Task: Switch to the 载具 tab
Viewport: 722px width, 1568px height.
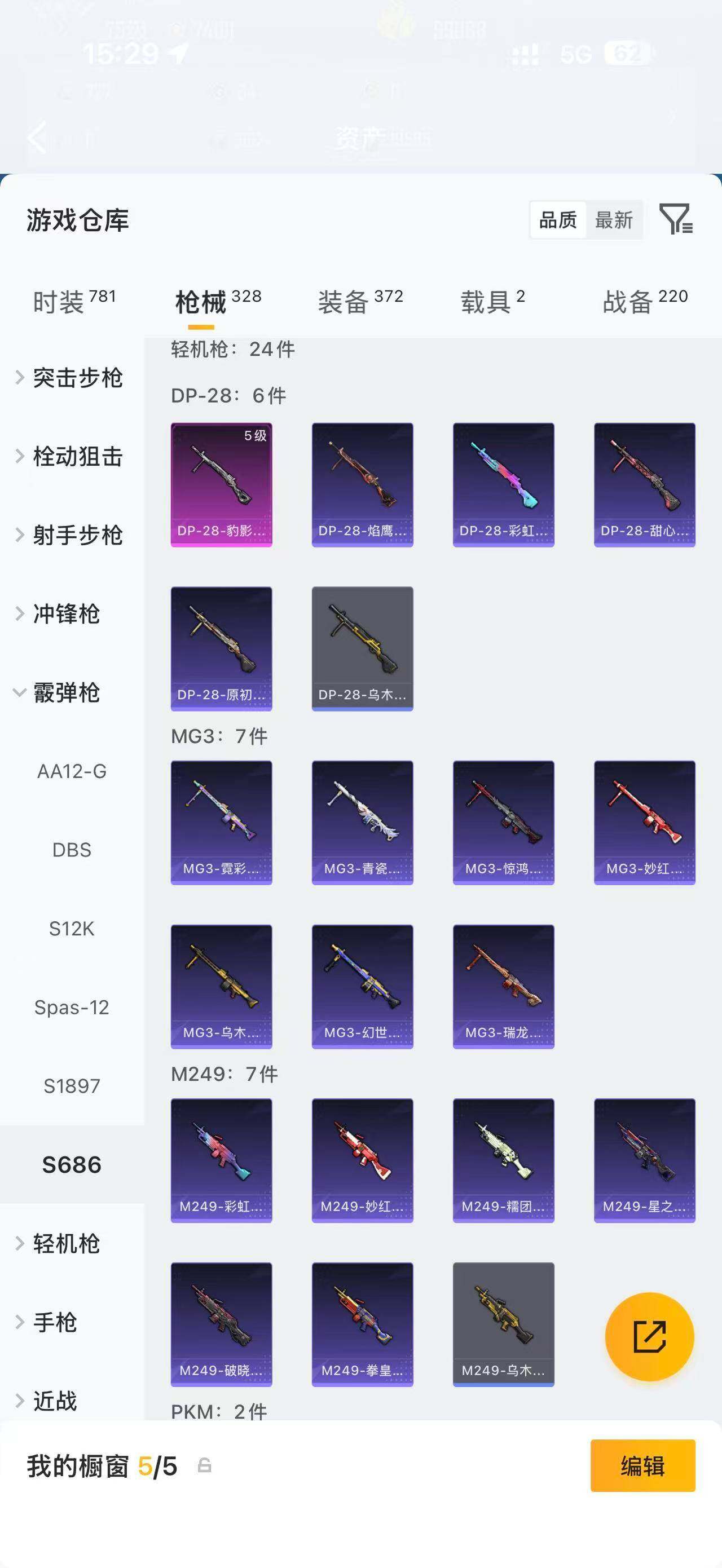Action: pyautogui.click(x=492, y=301)
